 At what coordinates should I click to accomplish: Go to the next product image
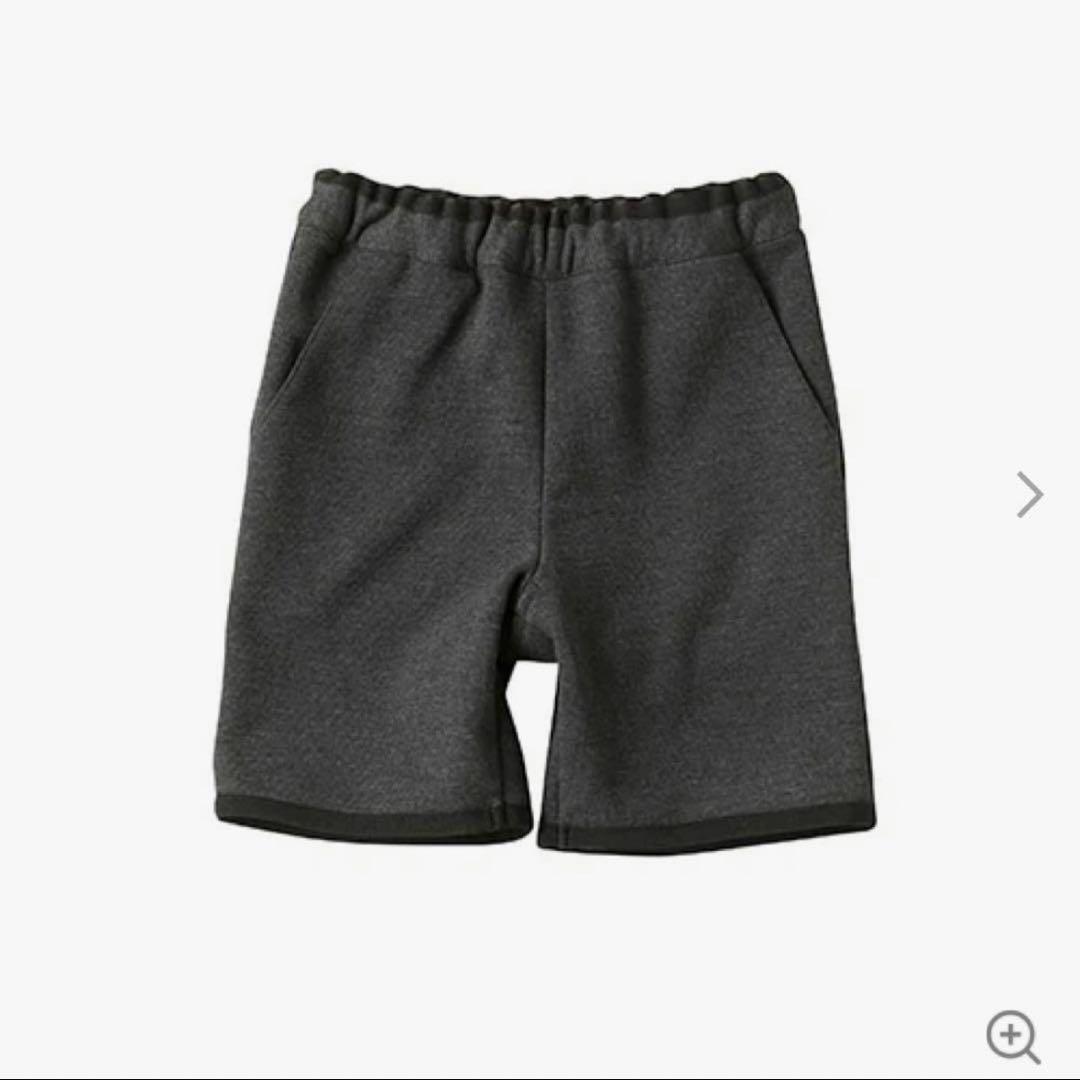pyautogui.click(x=1029, y=494)
